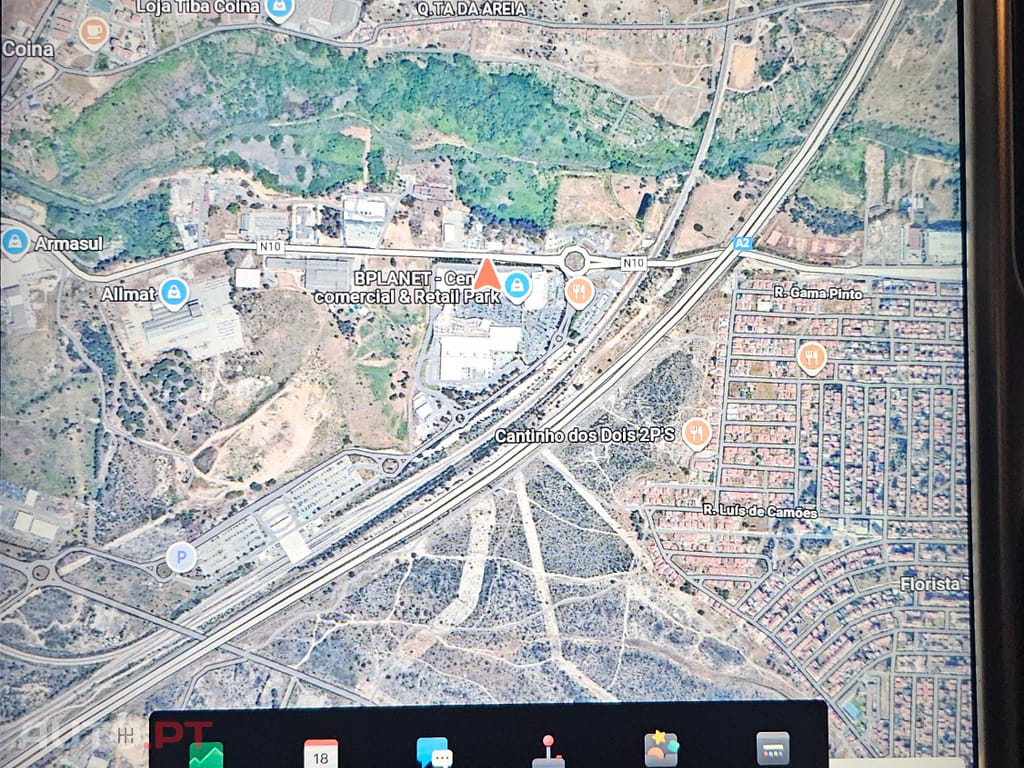
Task: Open BPLANET Retail Park shopping pin
Action: (516, 287)
